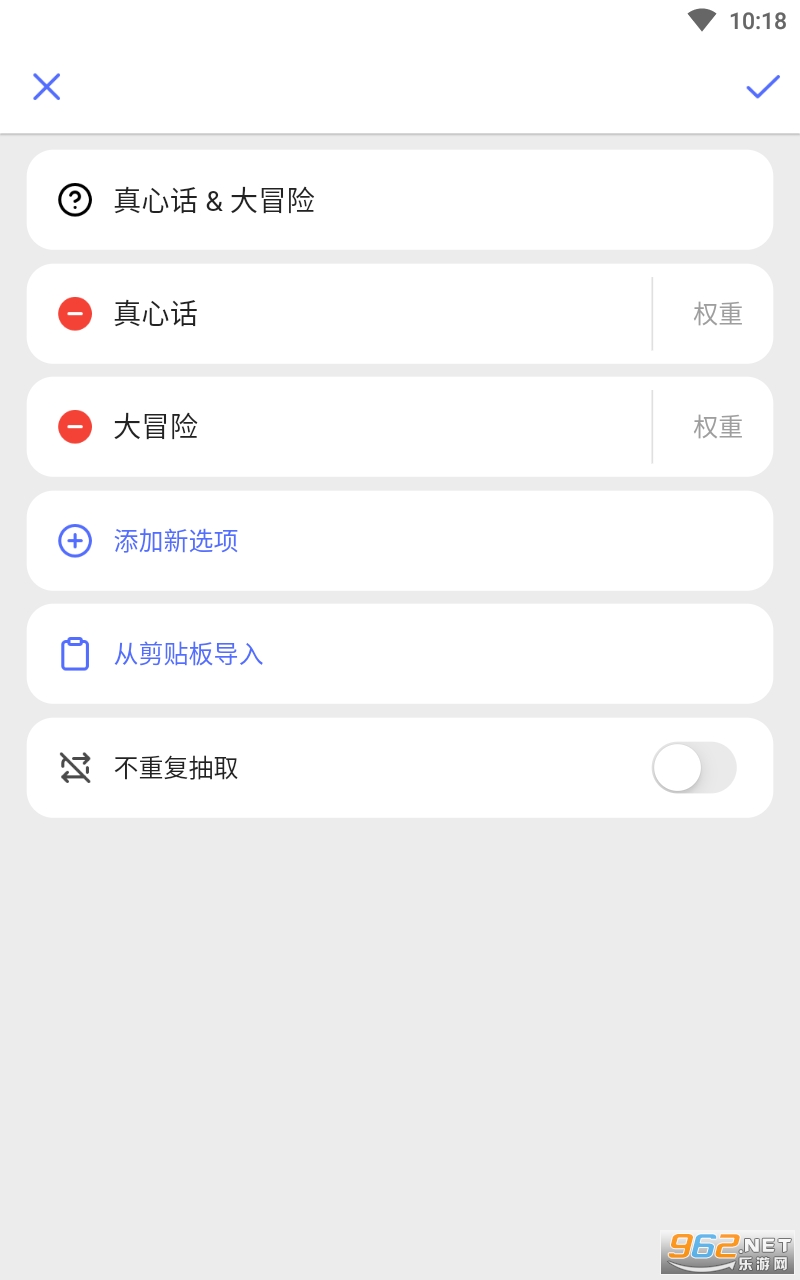The image size is (800, 1280).
Task: Confirm changes with the checkmark icon
Action: (x=762, y=87)
